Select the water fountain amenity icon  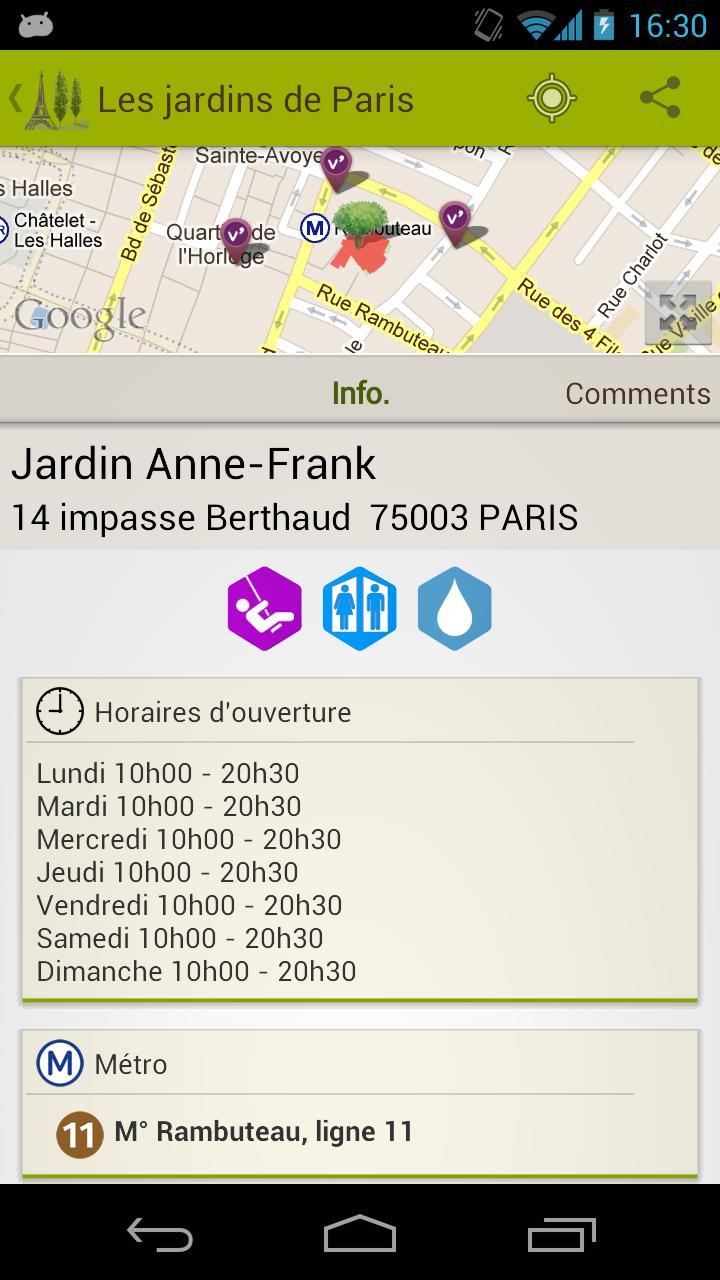[455, 607]
